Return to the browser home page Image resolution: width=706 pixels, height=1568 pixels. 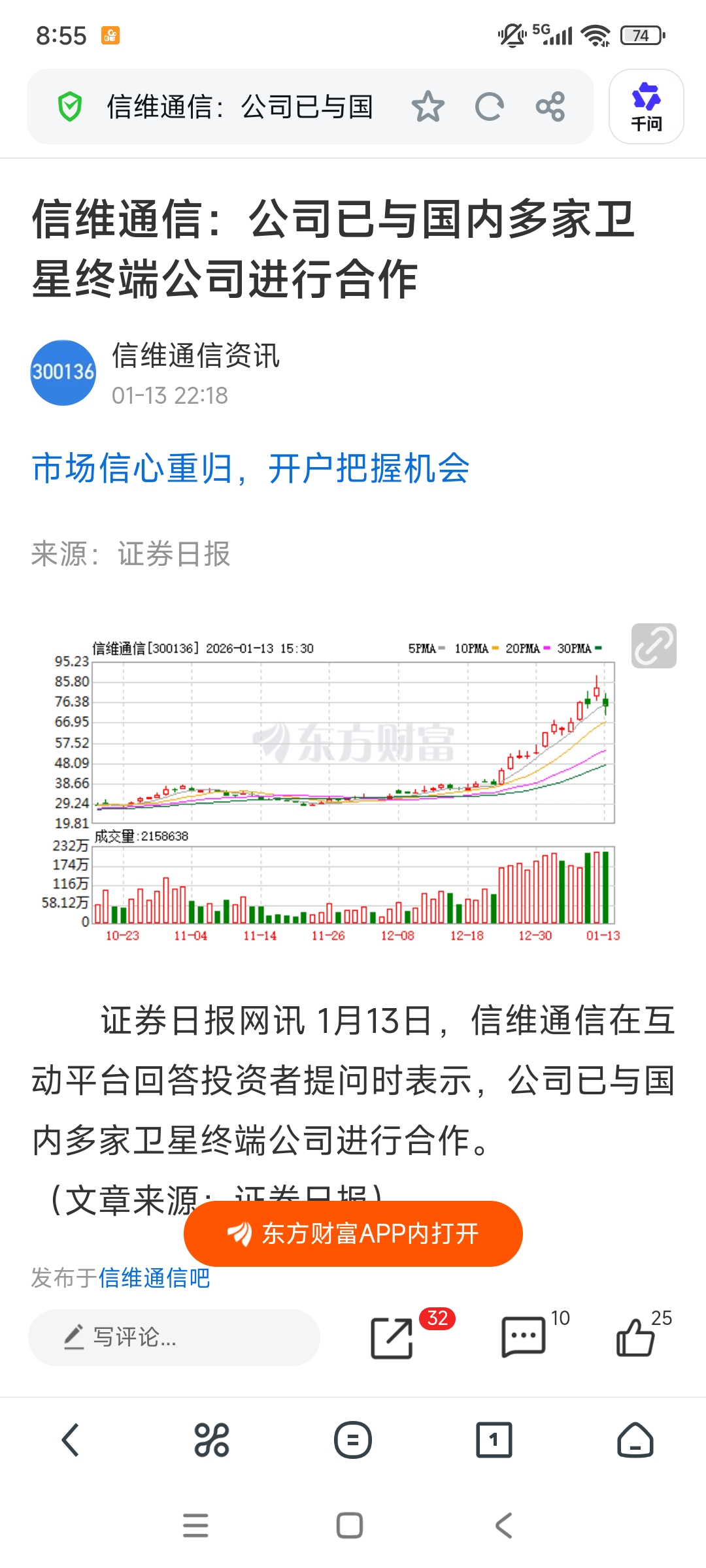click(635, 1440)
